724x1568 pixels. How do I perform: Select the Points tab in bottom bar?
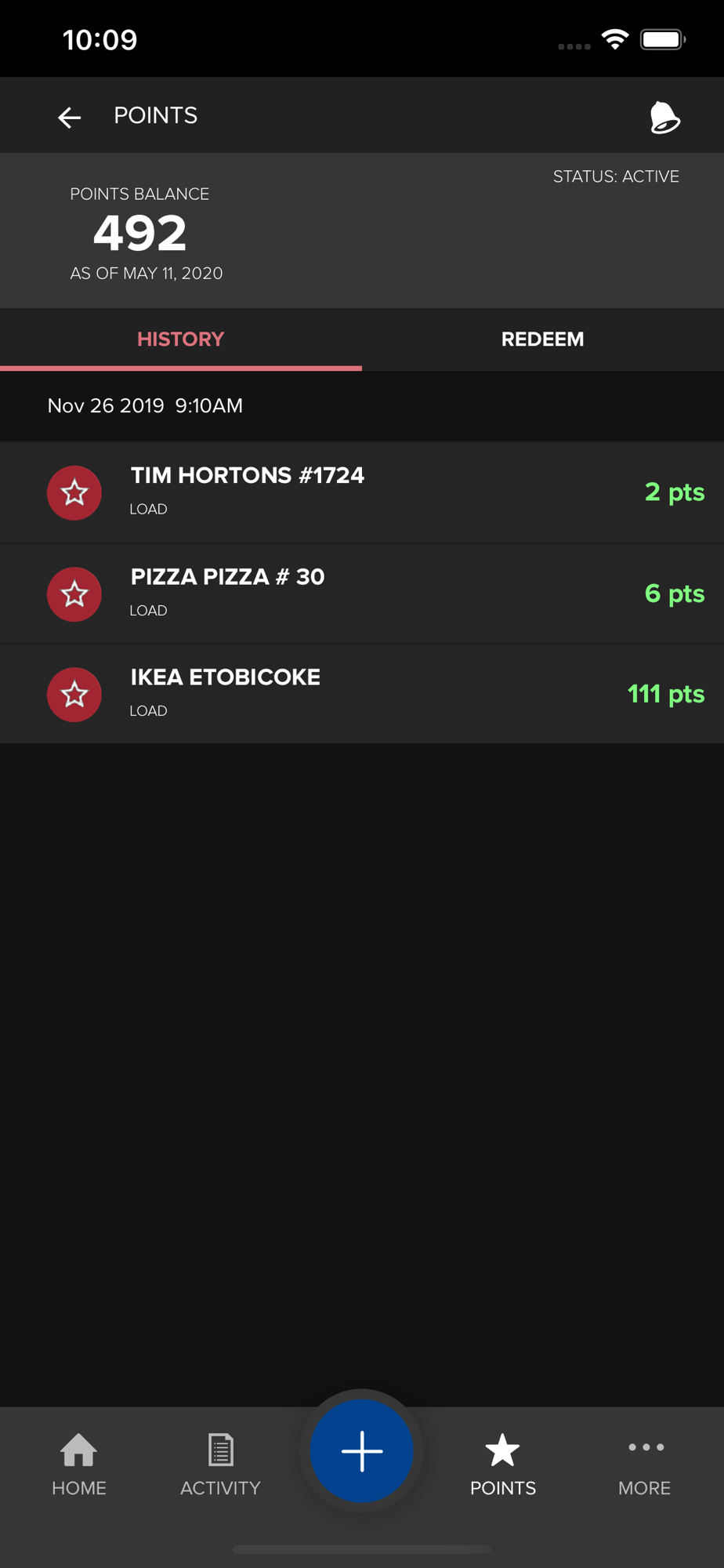coord(503,1464)
